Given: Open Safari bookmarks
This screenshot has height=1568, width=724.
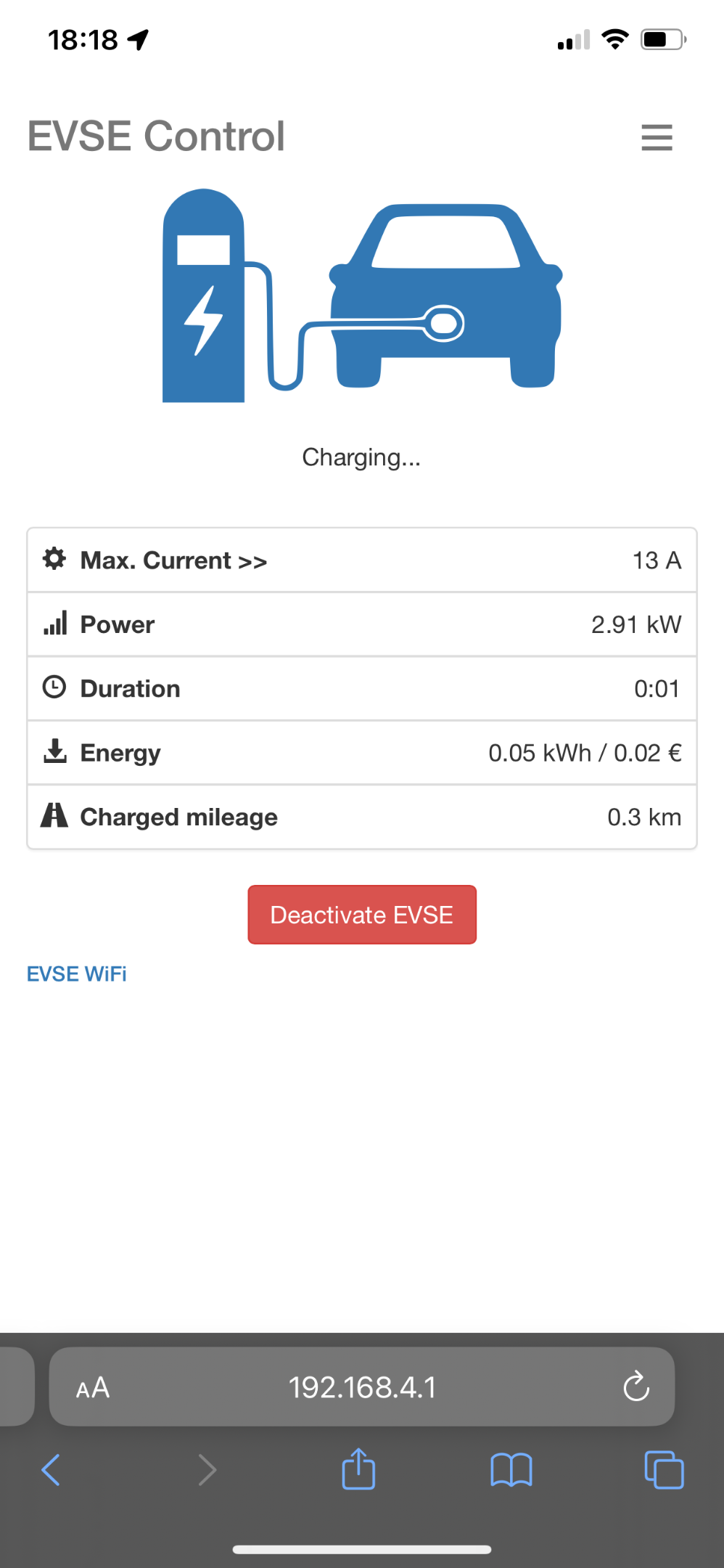Looking at the screenshot, I should 511,1471.
